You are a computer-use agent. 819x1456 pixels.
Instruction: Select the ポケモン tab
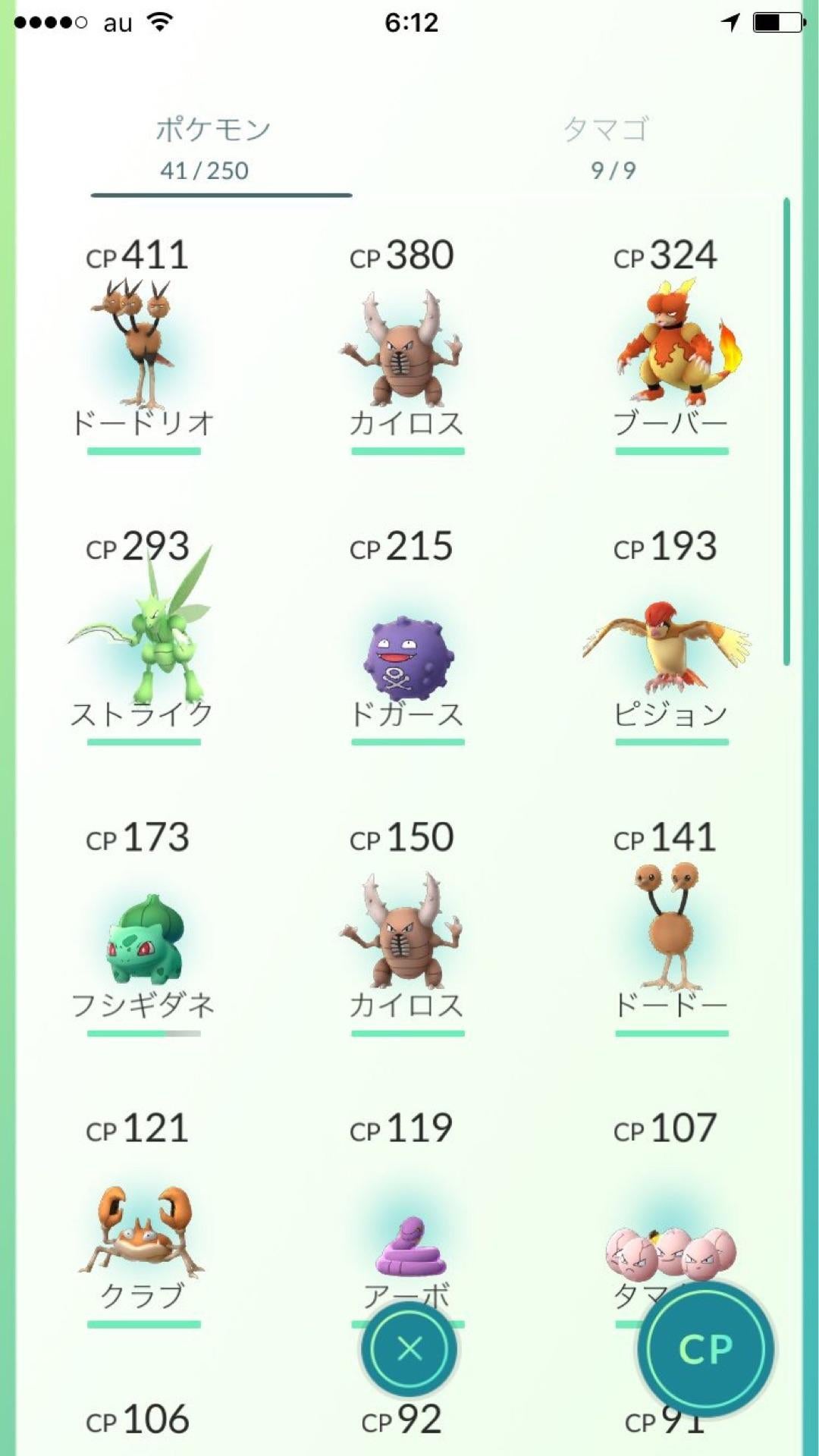click(212, 148)
